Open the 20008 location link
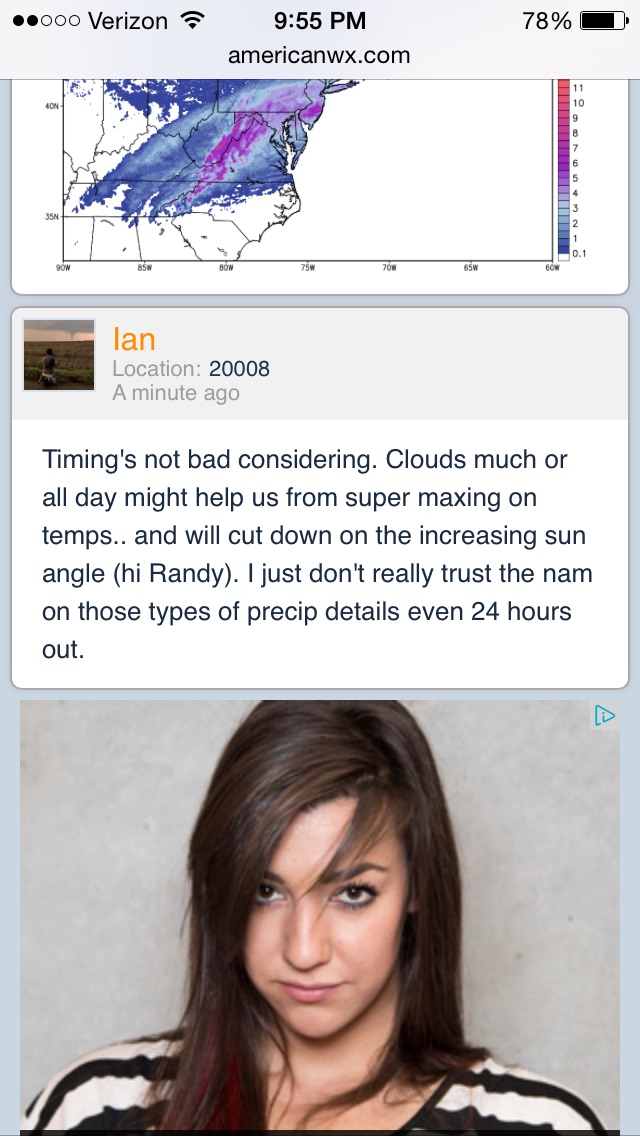Viewport: 640px width, 1136px height. pyautogui.click(x=239, y=369)
